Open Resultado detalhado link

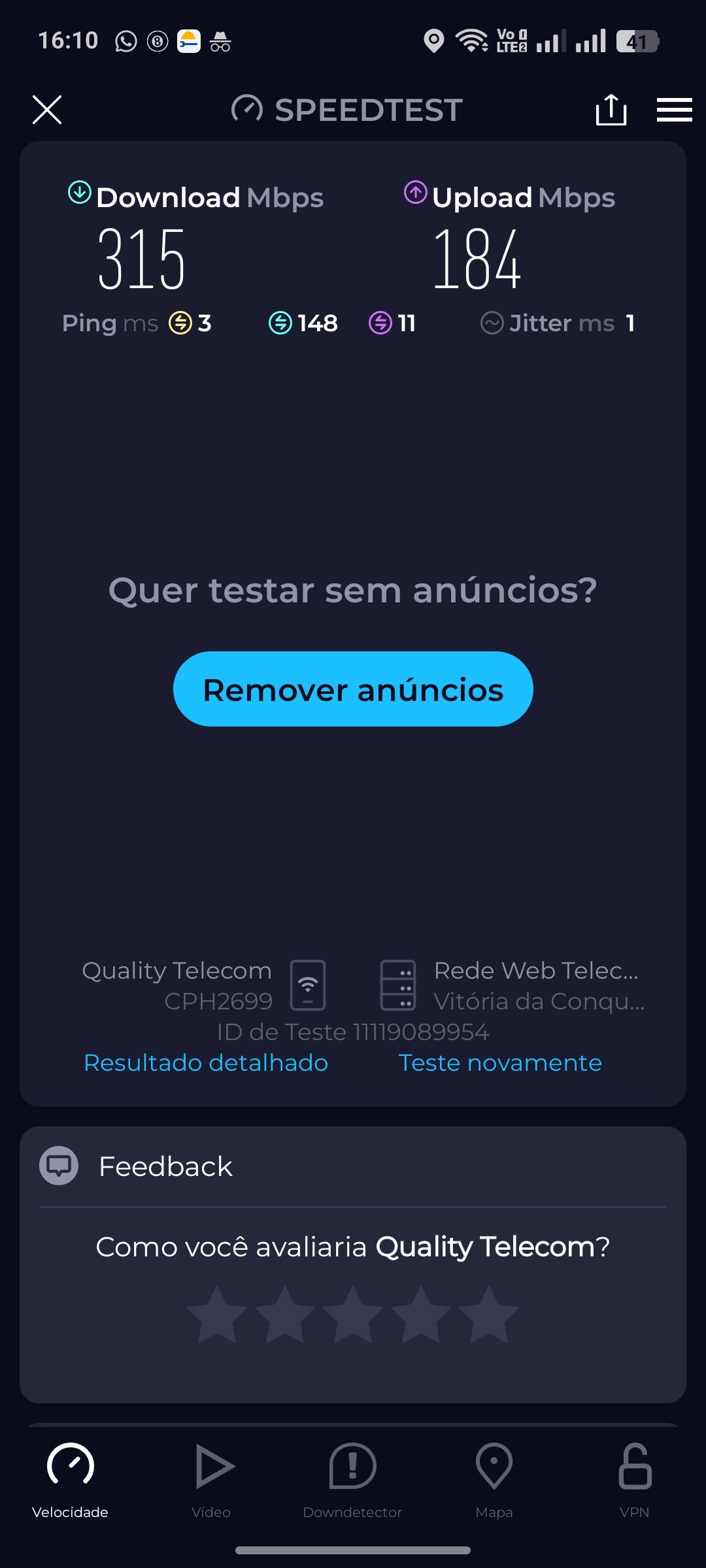[x=206, y=1063]
